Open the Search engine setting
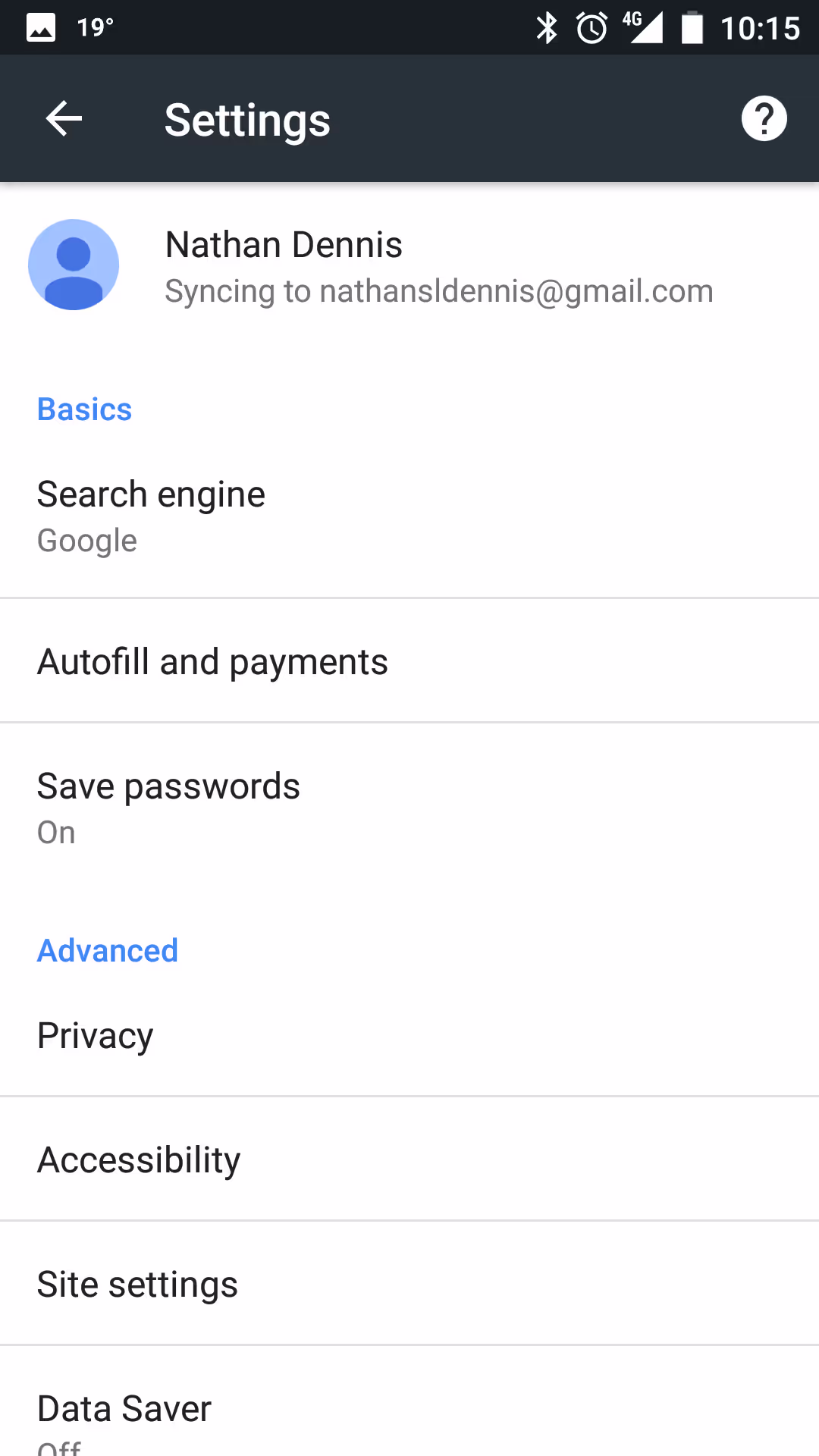This screenshot has width=819, height=1456. pos(409,516)
